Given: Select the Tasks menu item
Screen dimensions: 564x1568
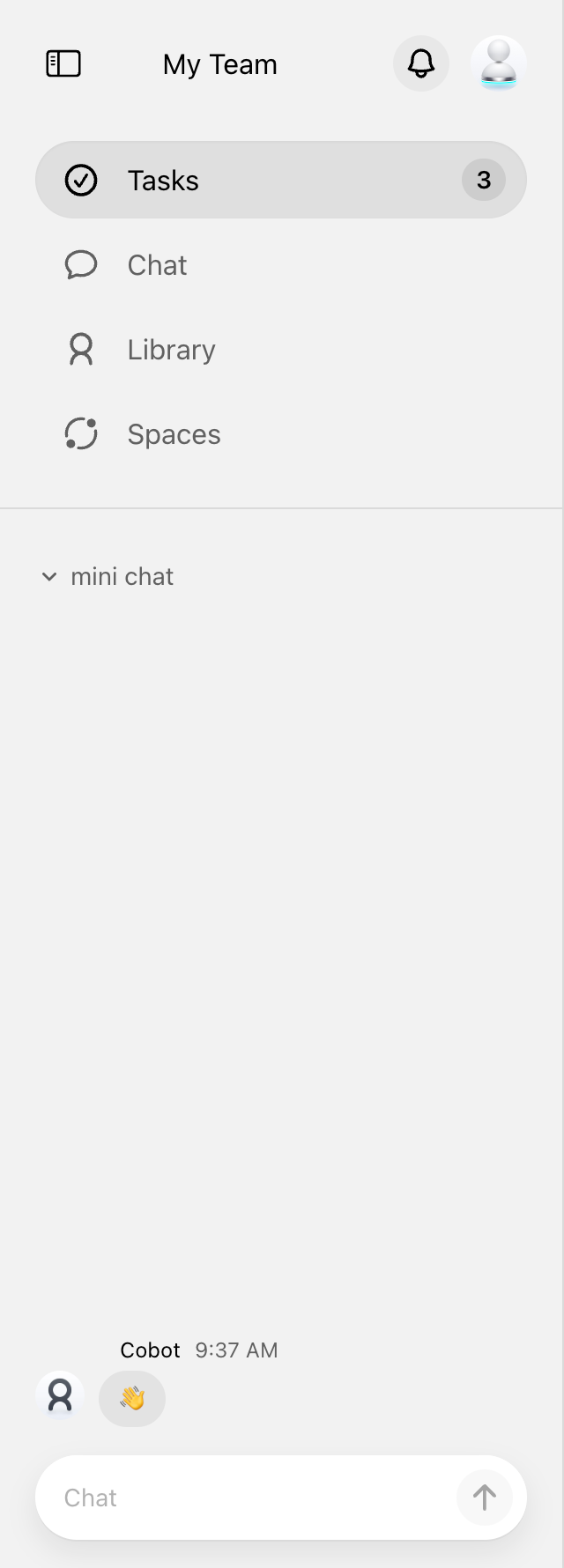Looking at the screenshot, I should click(280, 180).
